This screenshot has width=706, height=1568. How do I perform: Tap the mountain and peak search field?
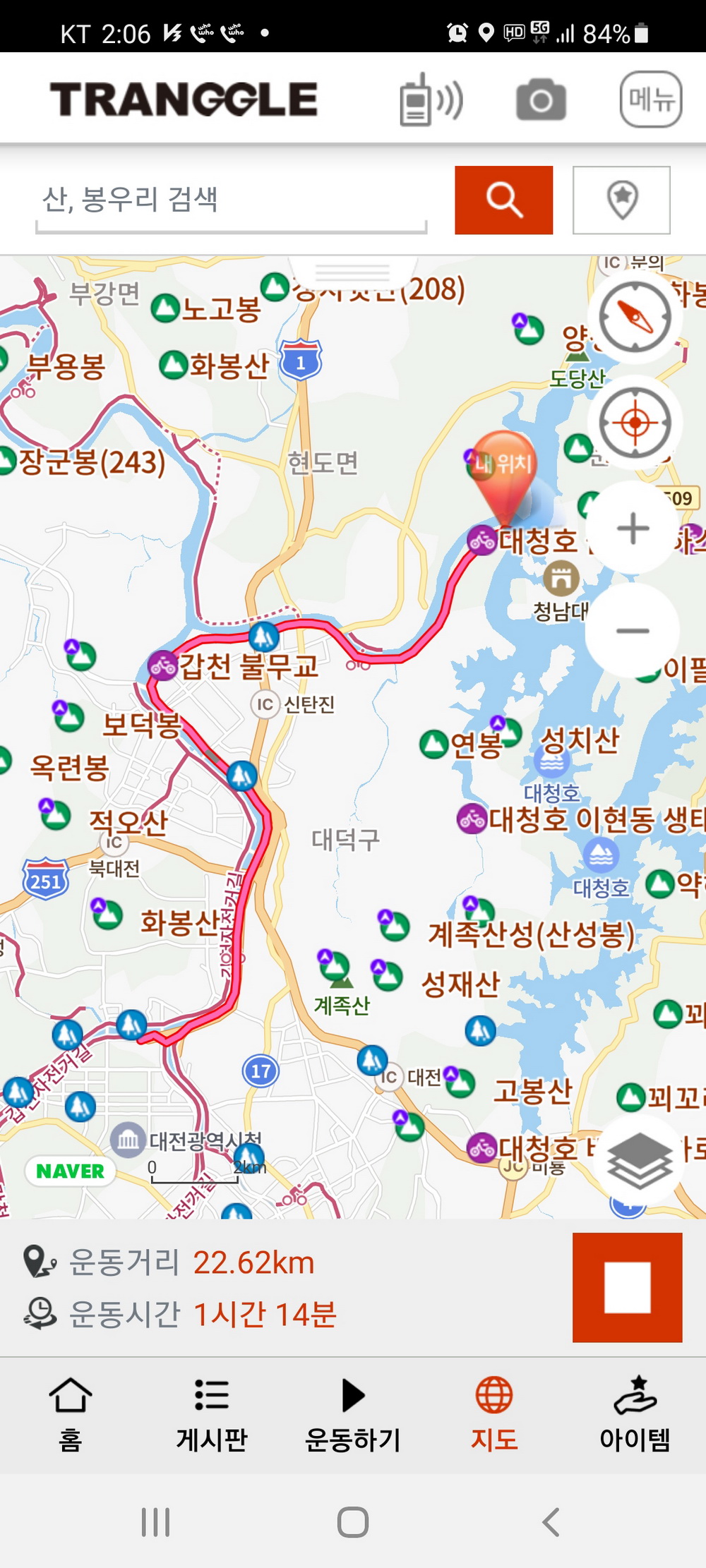231,200
